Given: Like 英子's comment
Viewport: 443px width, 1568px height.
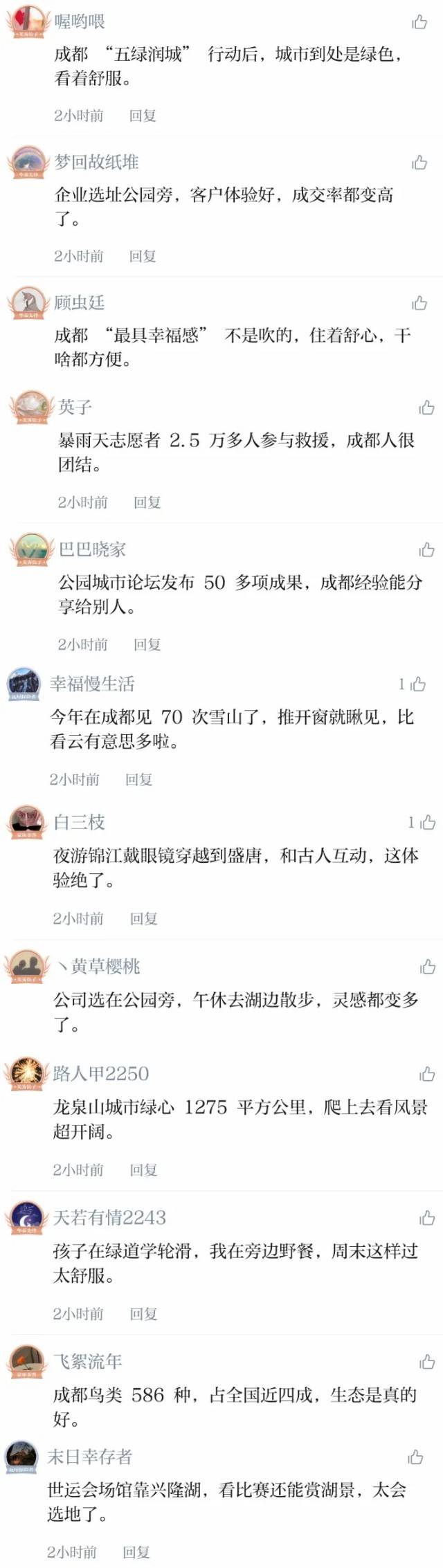Looking at the screenshot, I should [x=426, y=408].
